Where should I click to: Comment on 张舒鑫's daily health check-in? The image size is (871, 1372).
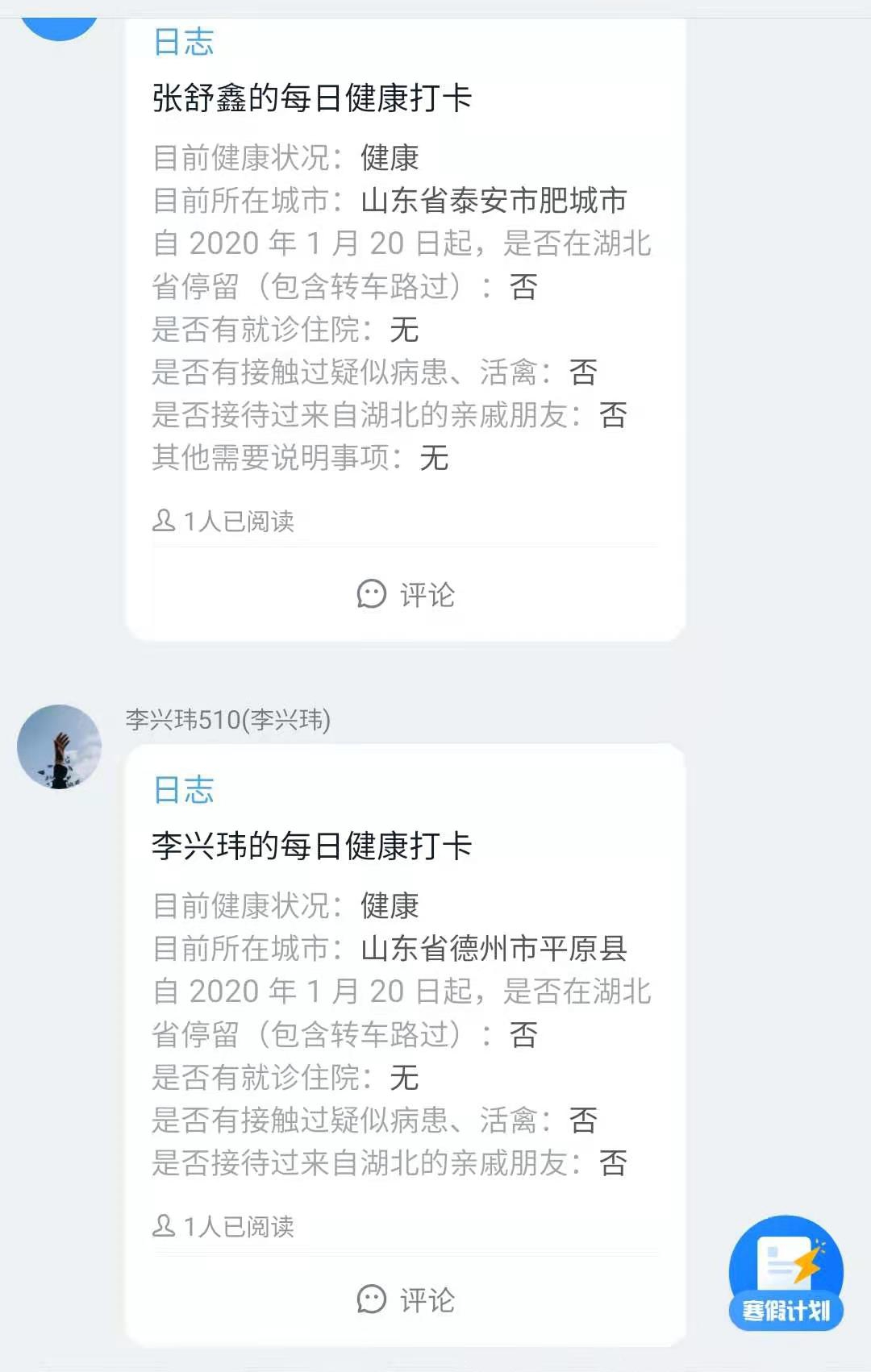[x=406, y=595]
